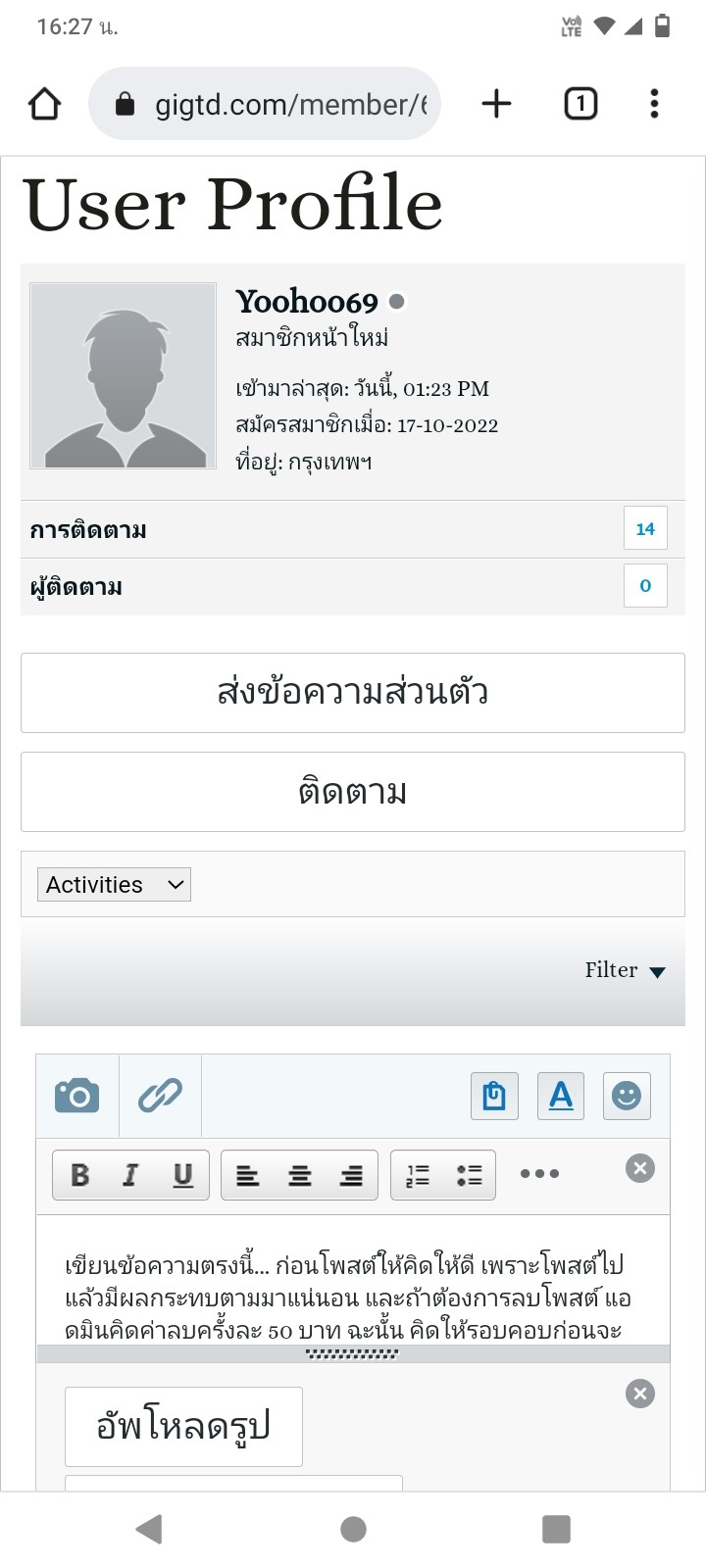This screenshot has height=1568, width=706.
Task: Open the Activities dropdown
Action: tap(114, 885)
